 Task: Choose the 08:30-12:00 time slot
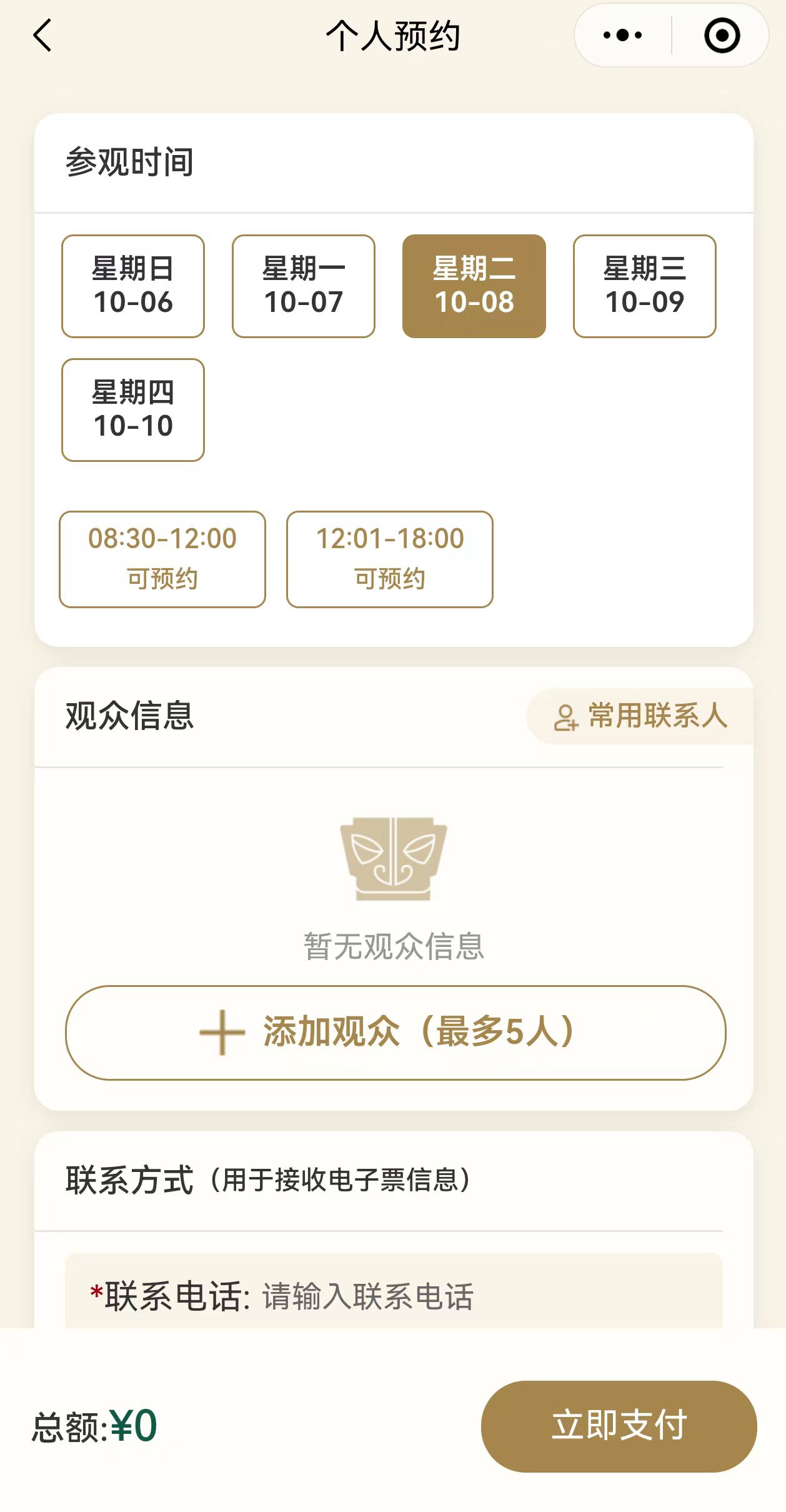pos(162,559)
